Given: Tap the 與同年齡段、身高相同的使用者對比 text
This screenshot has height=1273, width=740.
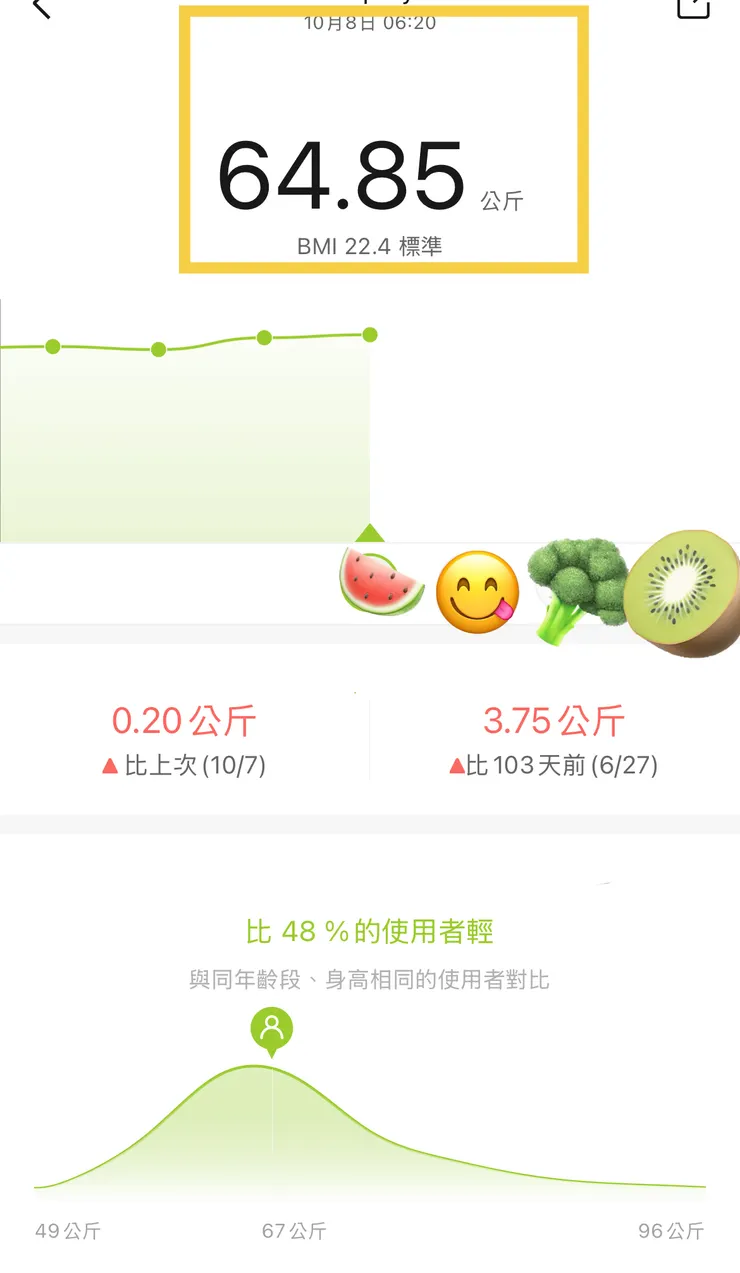Looking at the screenshot, I should coord(370,980).
